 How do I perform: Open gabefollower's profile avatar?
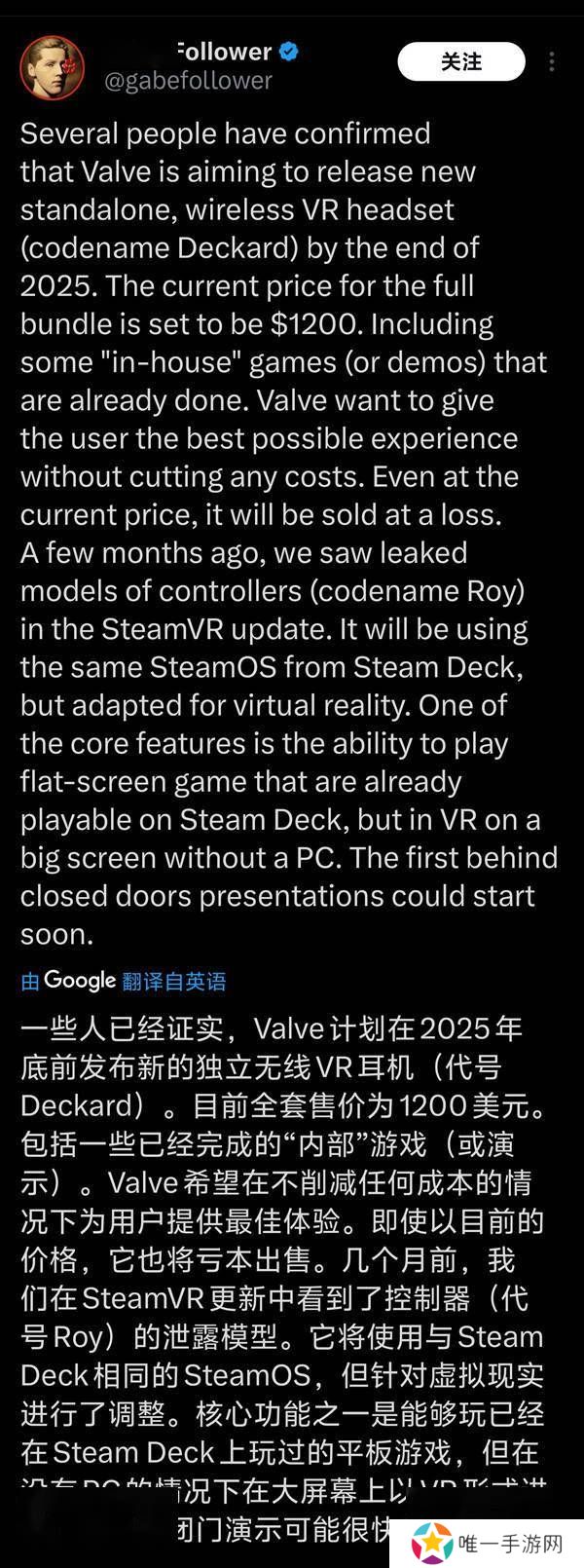(x=53, y=67)
